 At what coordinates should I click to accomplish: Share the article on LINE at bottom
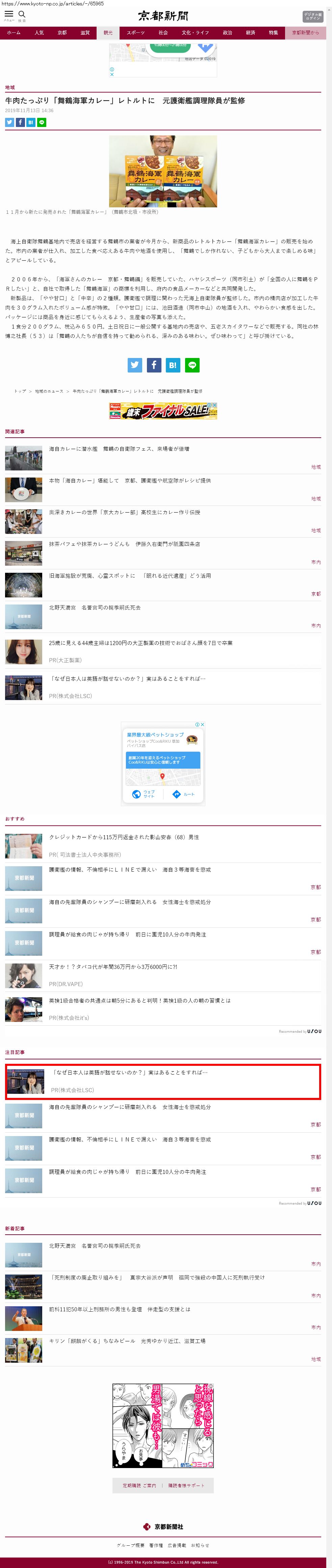click(192, 365)
